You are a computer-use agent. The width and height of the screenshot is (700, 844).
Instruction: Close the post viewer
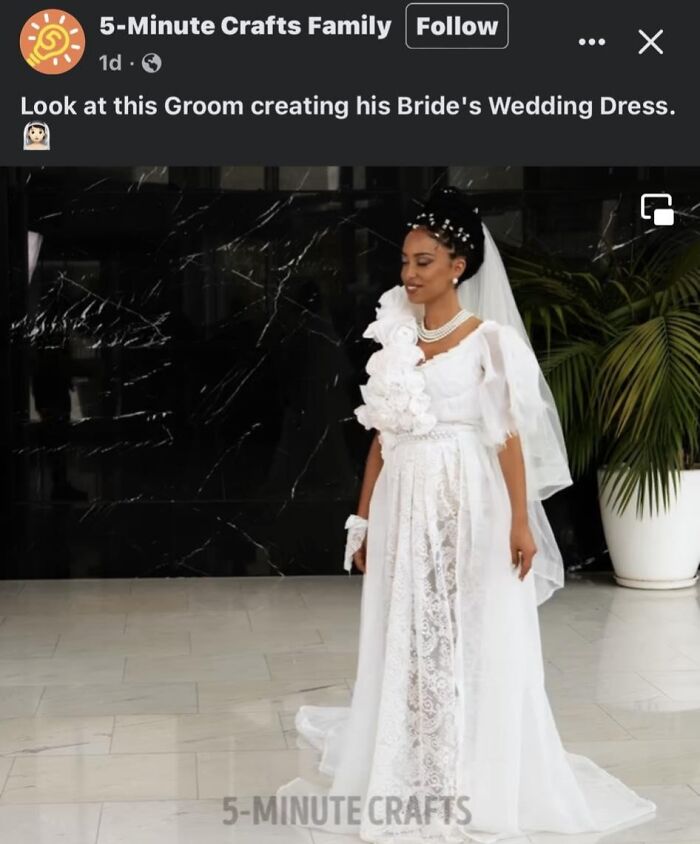651,42
